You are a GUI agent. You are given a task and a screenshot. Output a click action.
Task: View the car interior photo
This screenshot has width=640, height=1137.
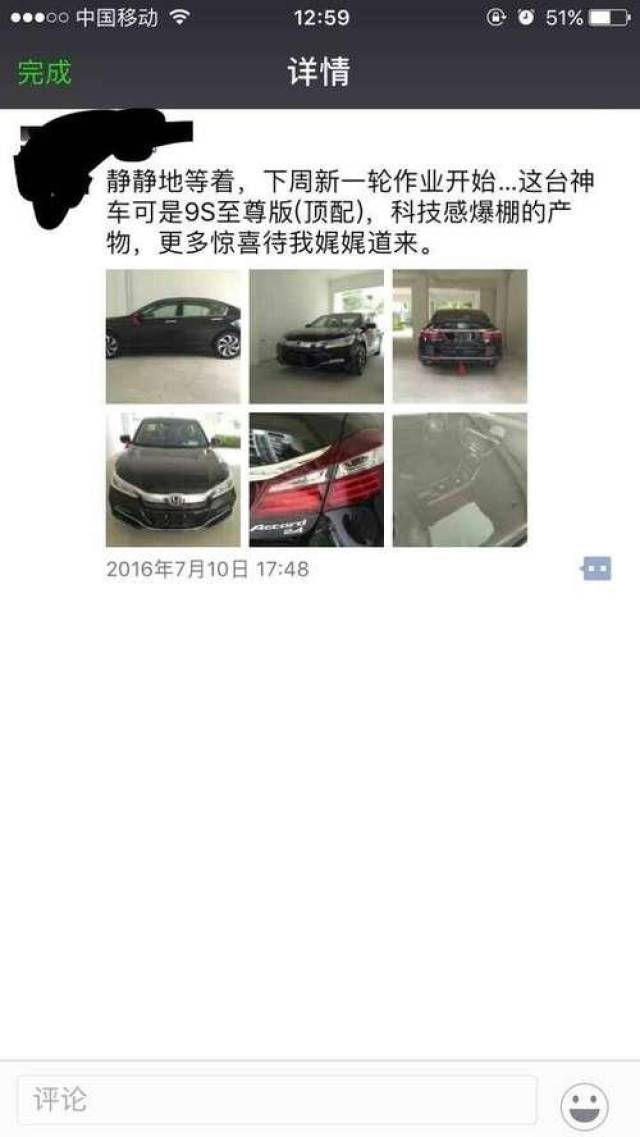(x=459, y=479)
